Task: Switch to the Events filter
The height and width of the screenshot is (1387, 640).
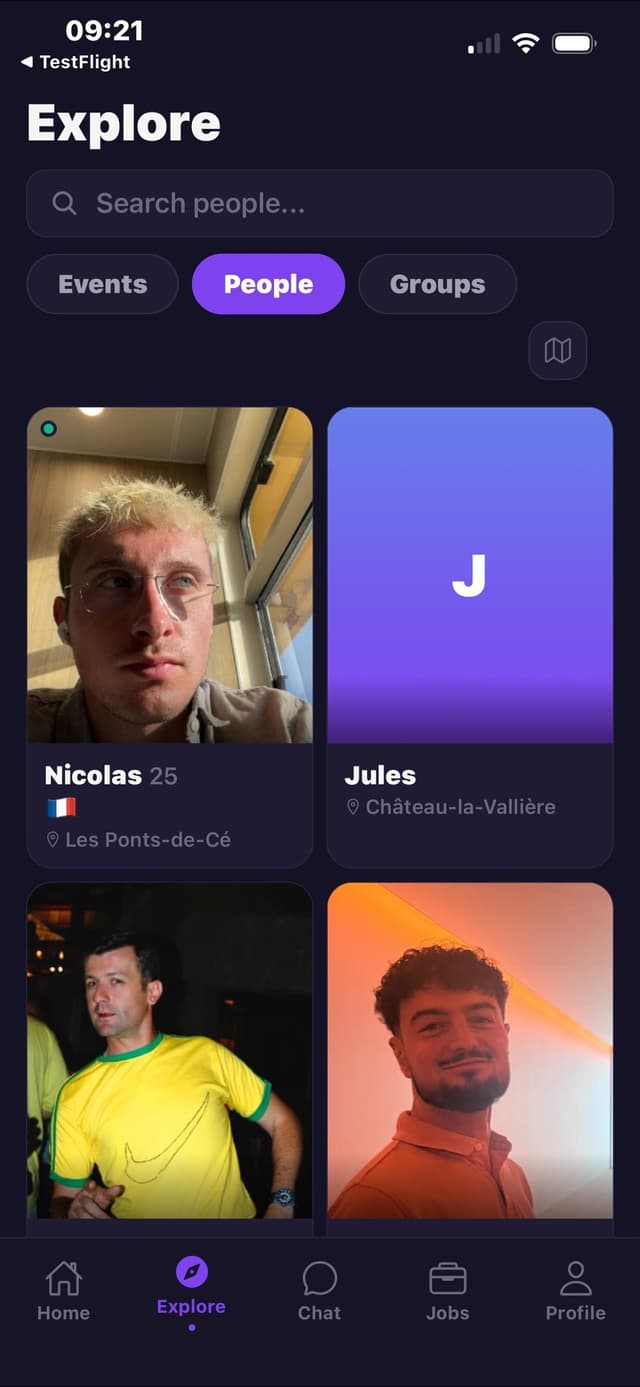Action: tap(102, 284)
